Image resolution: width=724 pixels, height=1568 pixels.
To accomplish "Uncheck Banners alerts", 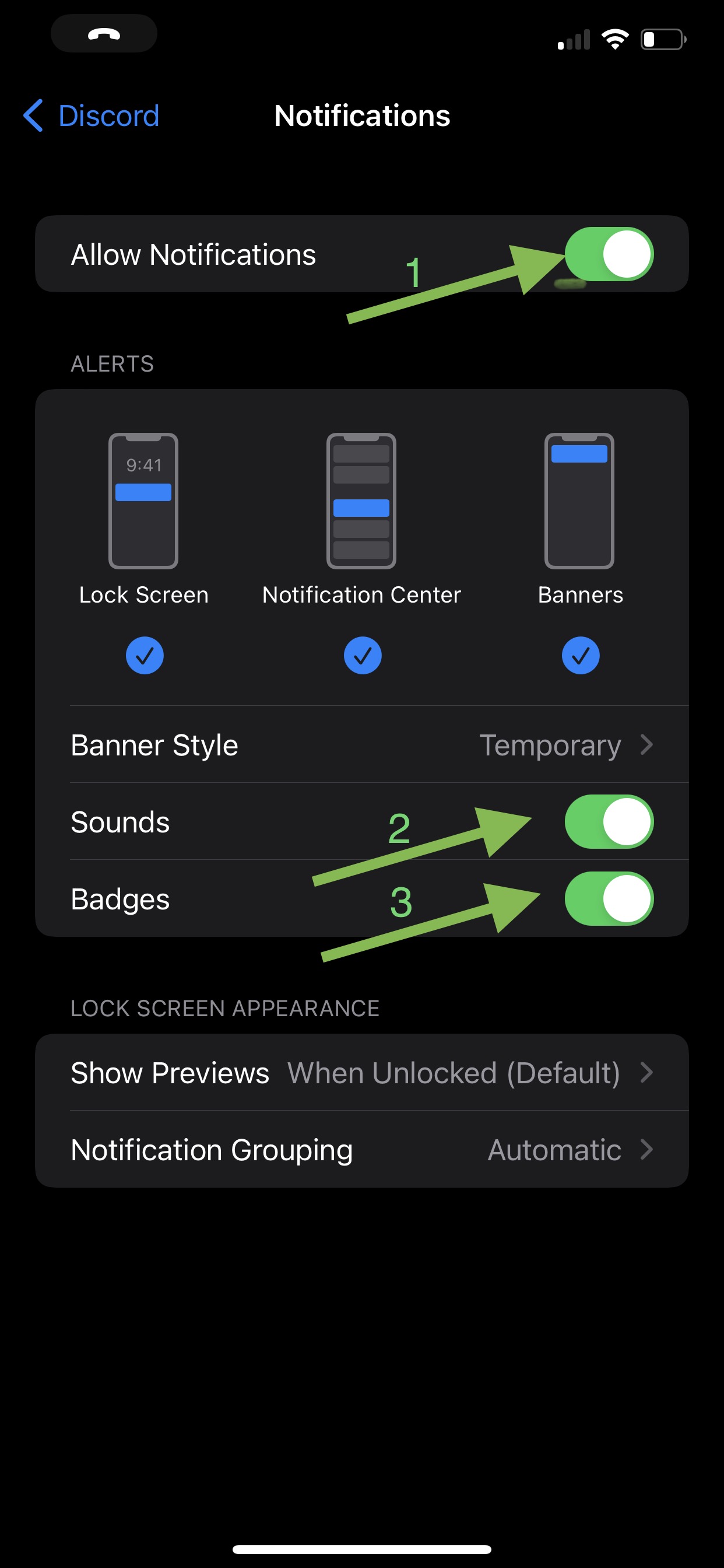I will [x=580, y=656].
